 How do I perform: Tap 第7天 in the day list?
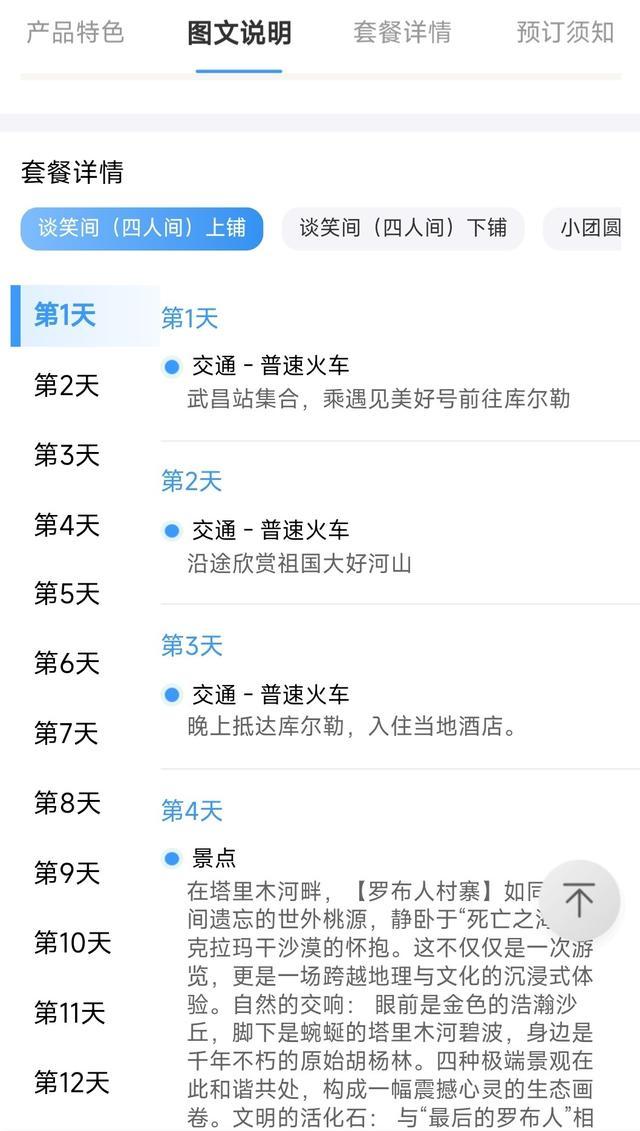[66, 733]
